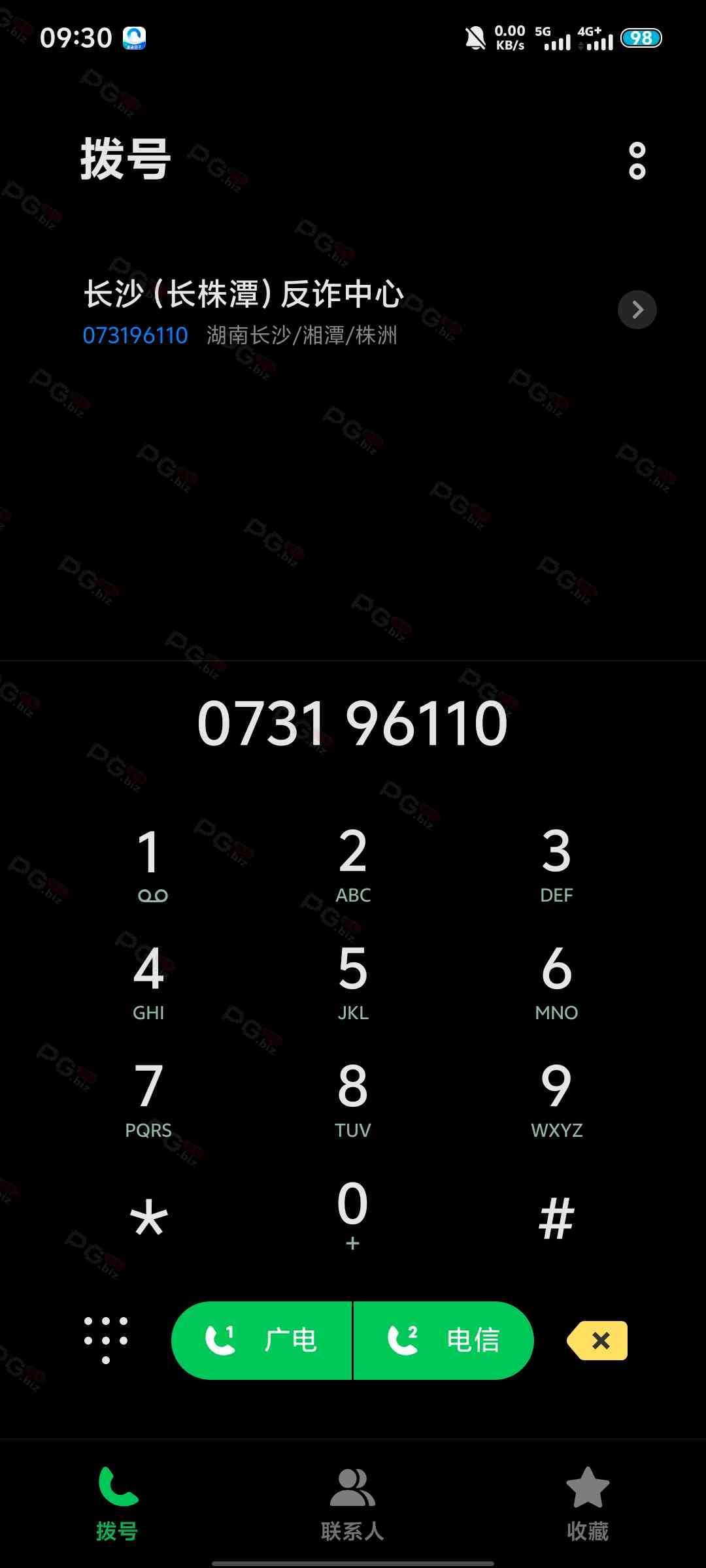Image resolution: width=706 pixels, height=1568 pixels.
Task: Tap the 0 plus key
Action: [x=353, y=1214]
